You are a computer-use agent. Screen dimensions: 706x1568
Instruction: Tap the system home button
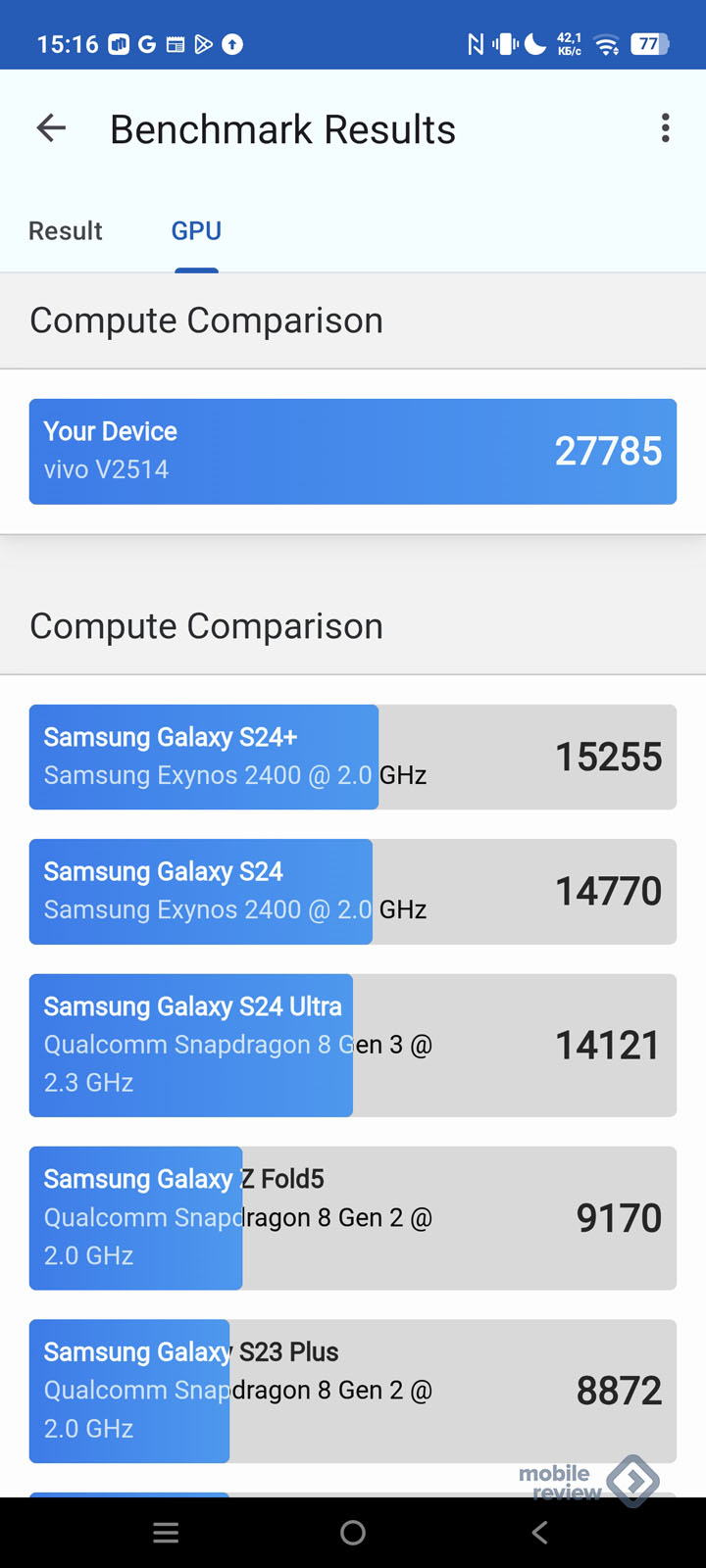click(x=353, y=1533)
